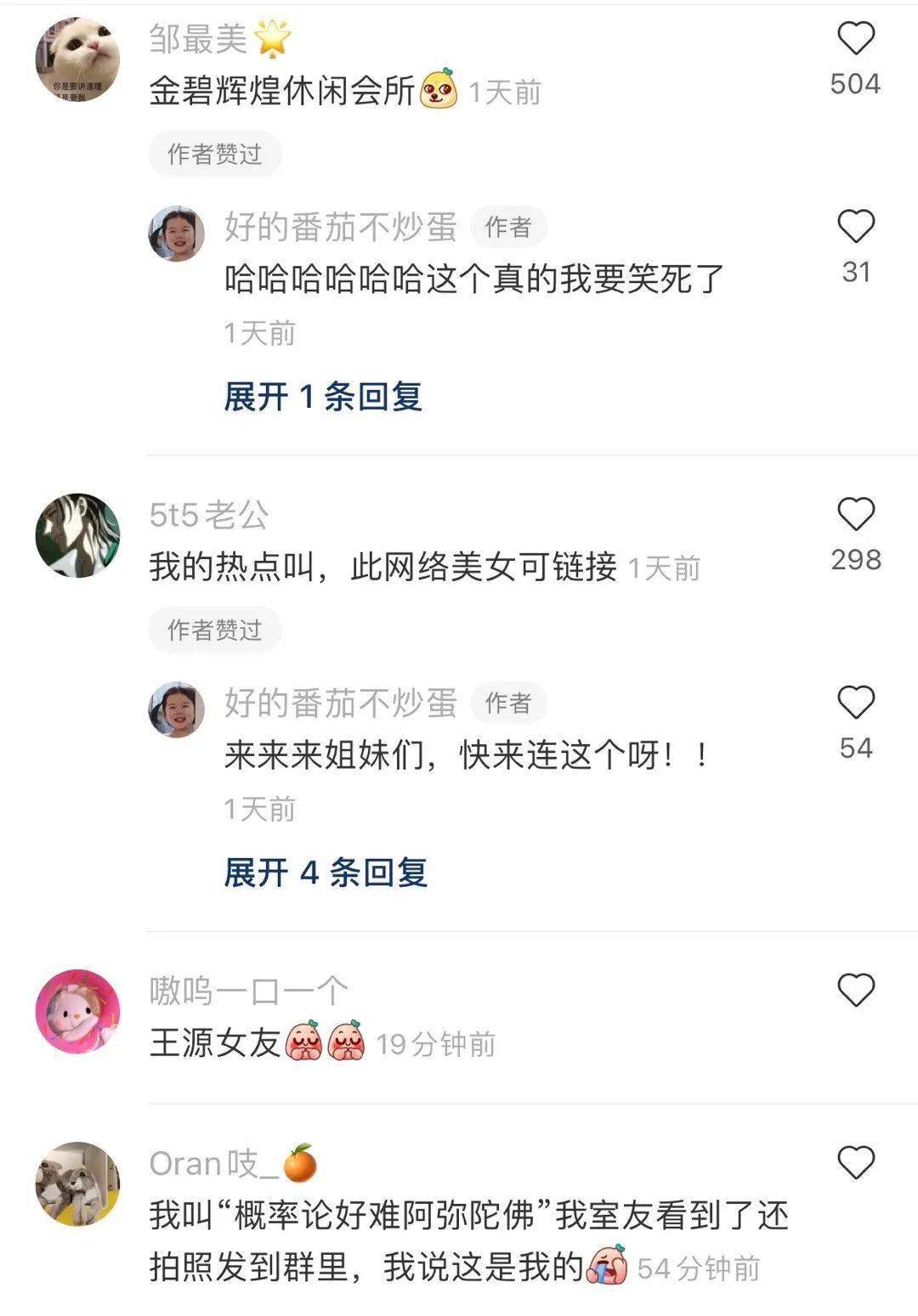The width and height of the screenshot is (918, 1316).
Task: Like 5t5老公's comment about 热点
Action: [855, 516]
